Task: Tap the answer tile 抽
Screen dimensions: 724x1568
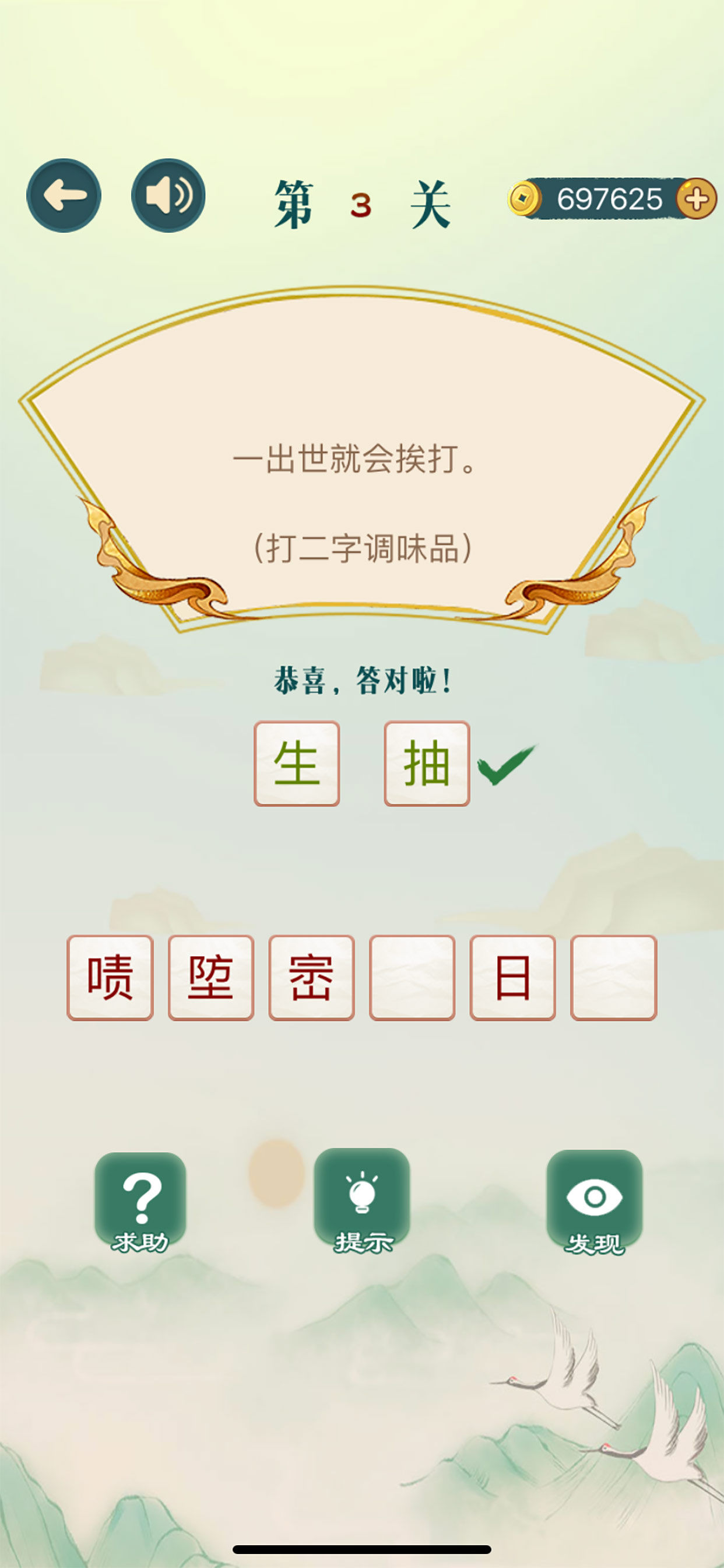Action: [x=427, y=764]
